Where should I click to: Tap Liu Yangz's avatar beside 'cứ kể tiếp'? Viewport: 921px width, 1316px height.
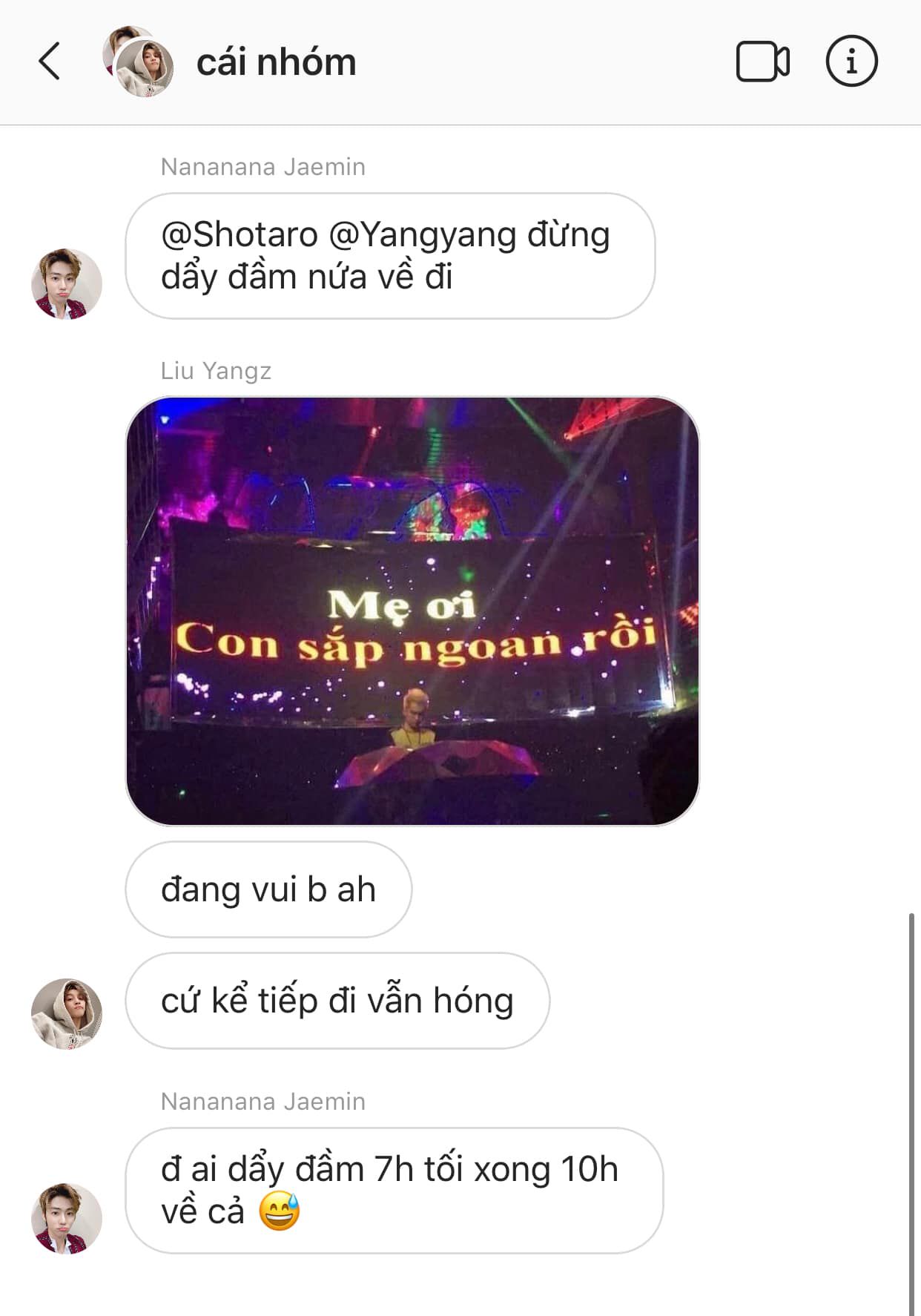click(x=67, y=1013)
